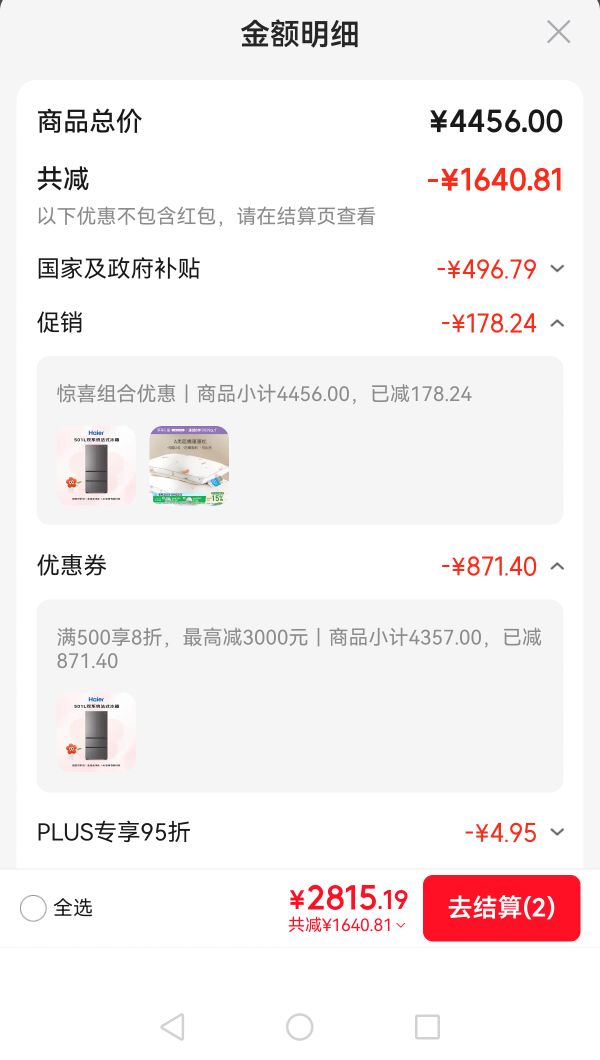Open the Haier fridge under 满500享8折 coupon
The image size is (600, 1060).
(x=97, y=732)
